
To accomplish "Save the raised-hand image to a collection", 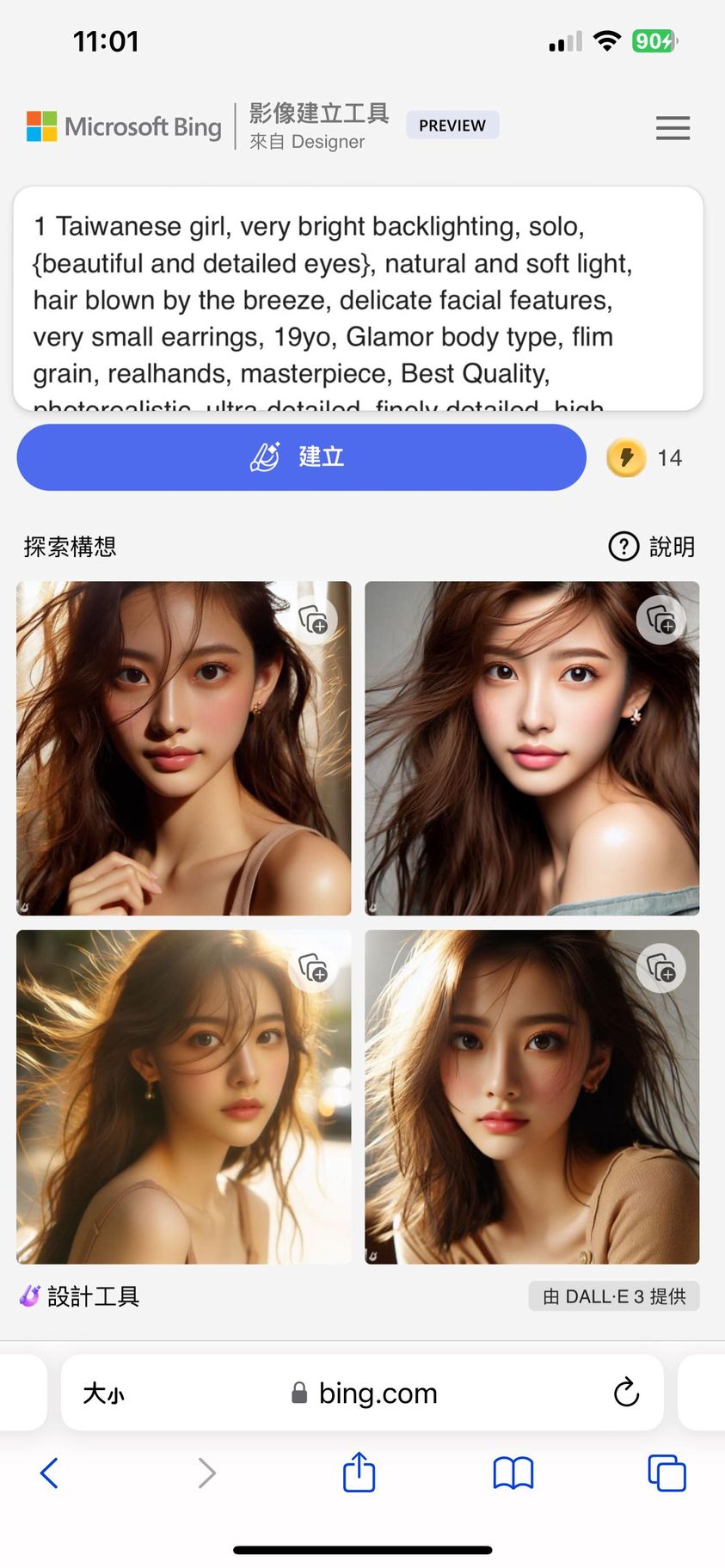I will point(313,620).
